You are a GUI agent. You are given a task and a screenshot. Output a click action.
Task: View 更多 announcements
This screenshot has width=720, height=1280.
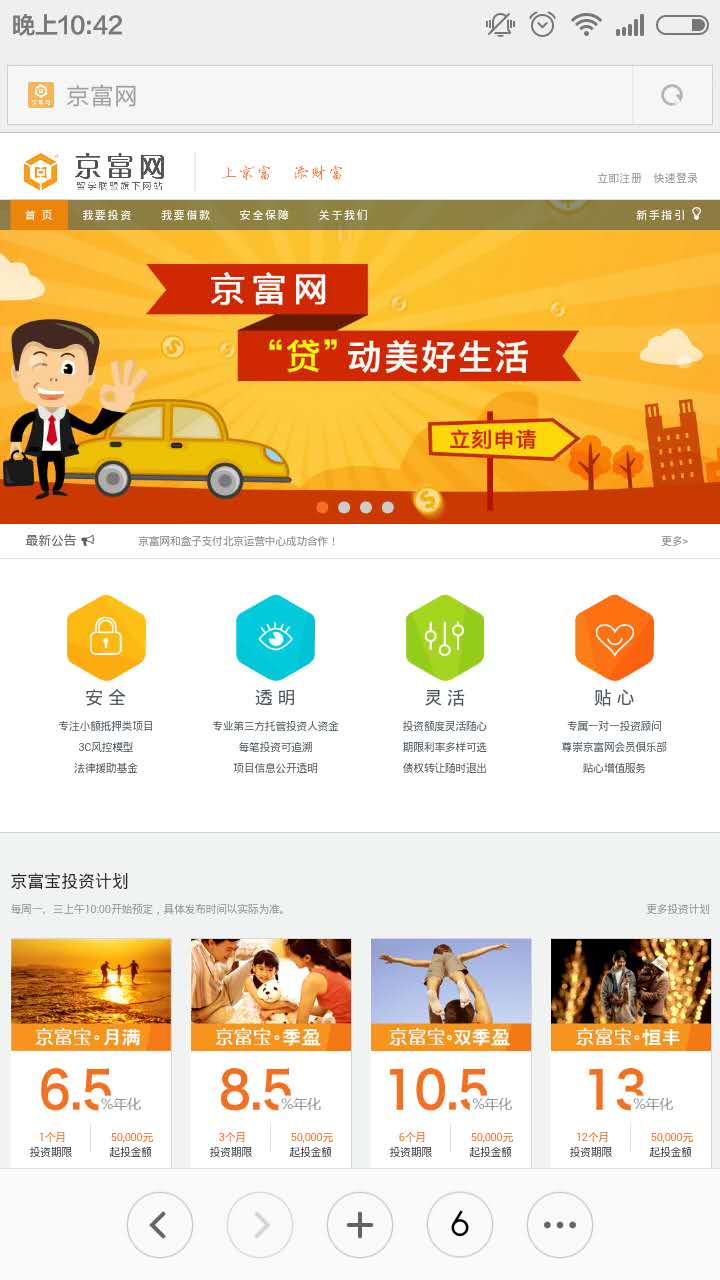point(674,541)
